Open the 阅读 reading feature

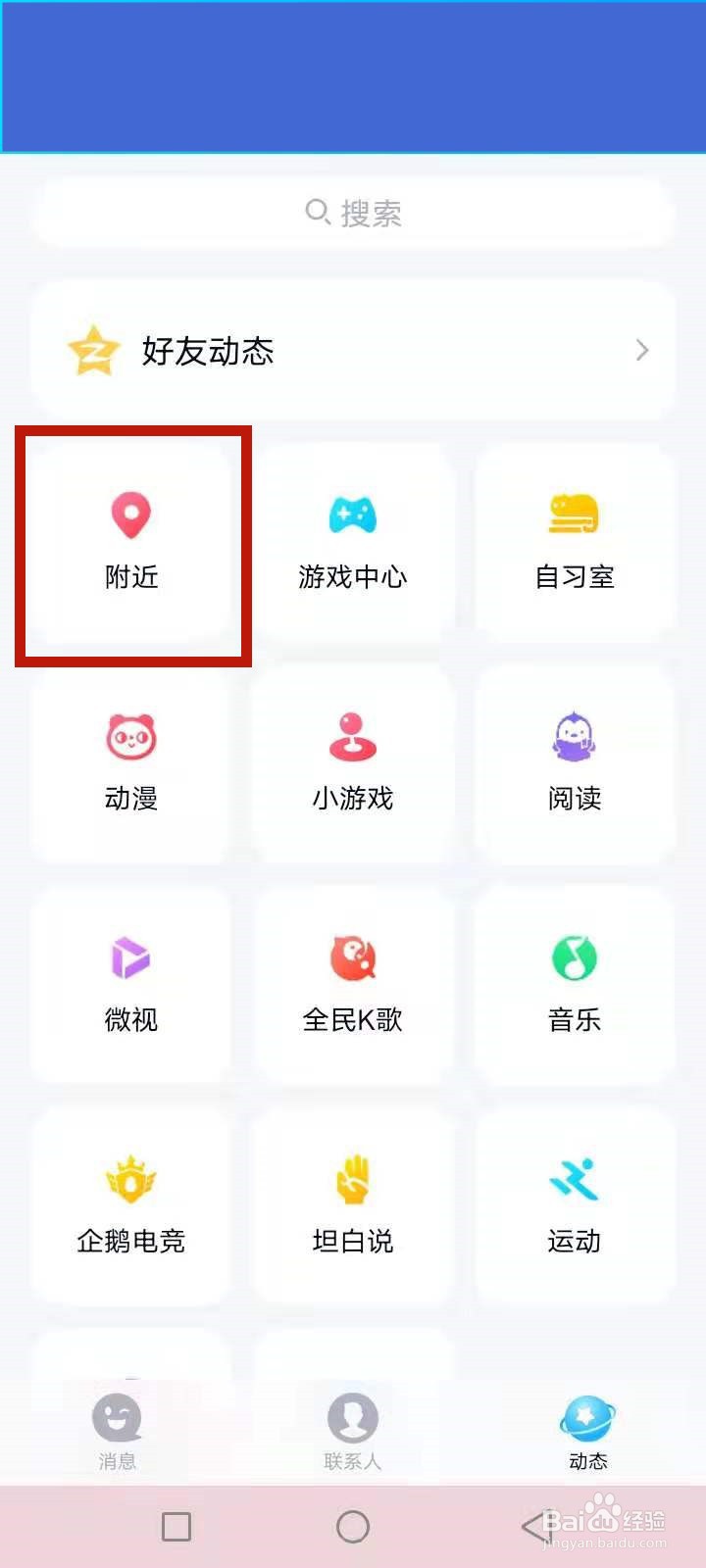575,764
